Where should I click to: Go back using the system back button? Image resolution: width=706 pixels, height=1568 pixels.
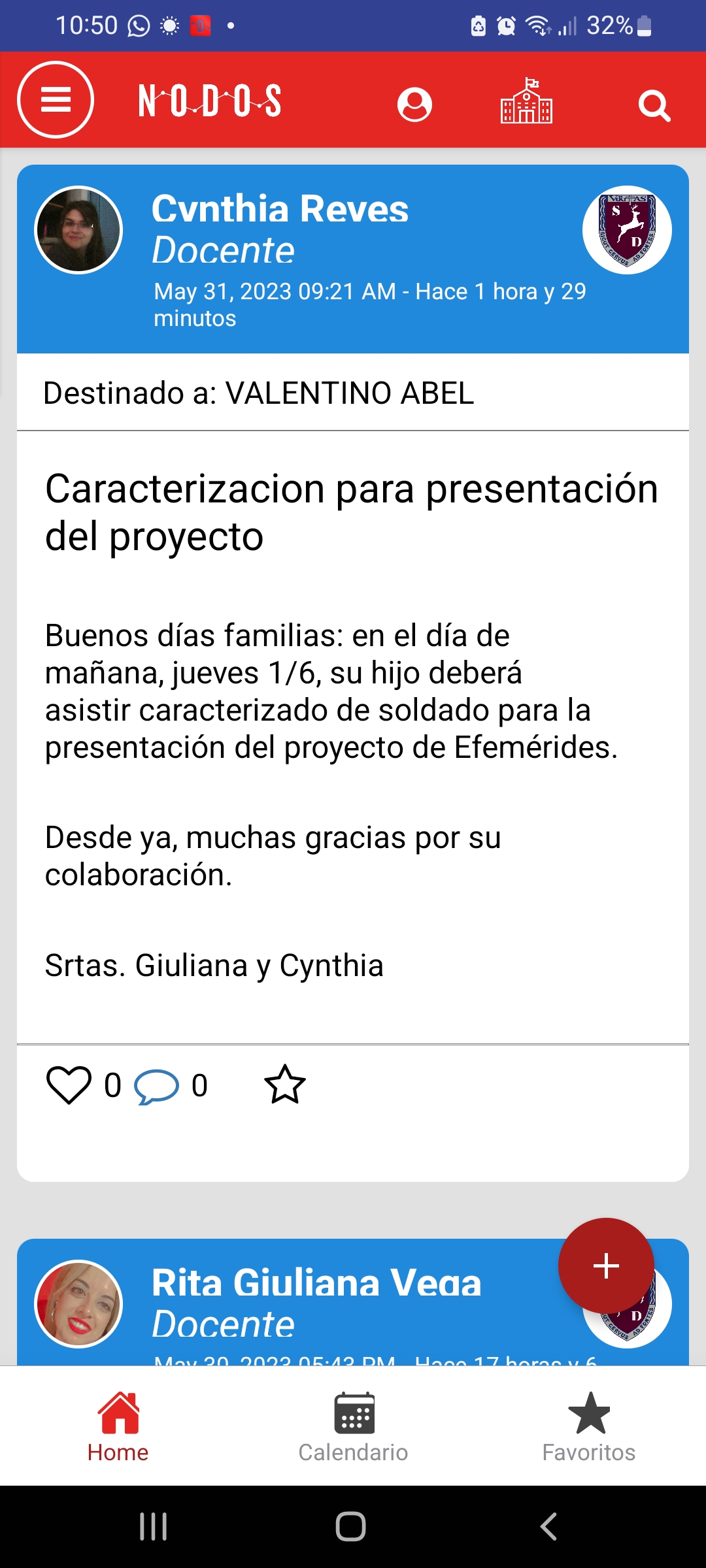click(x=548, y=1527)
